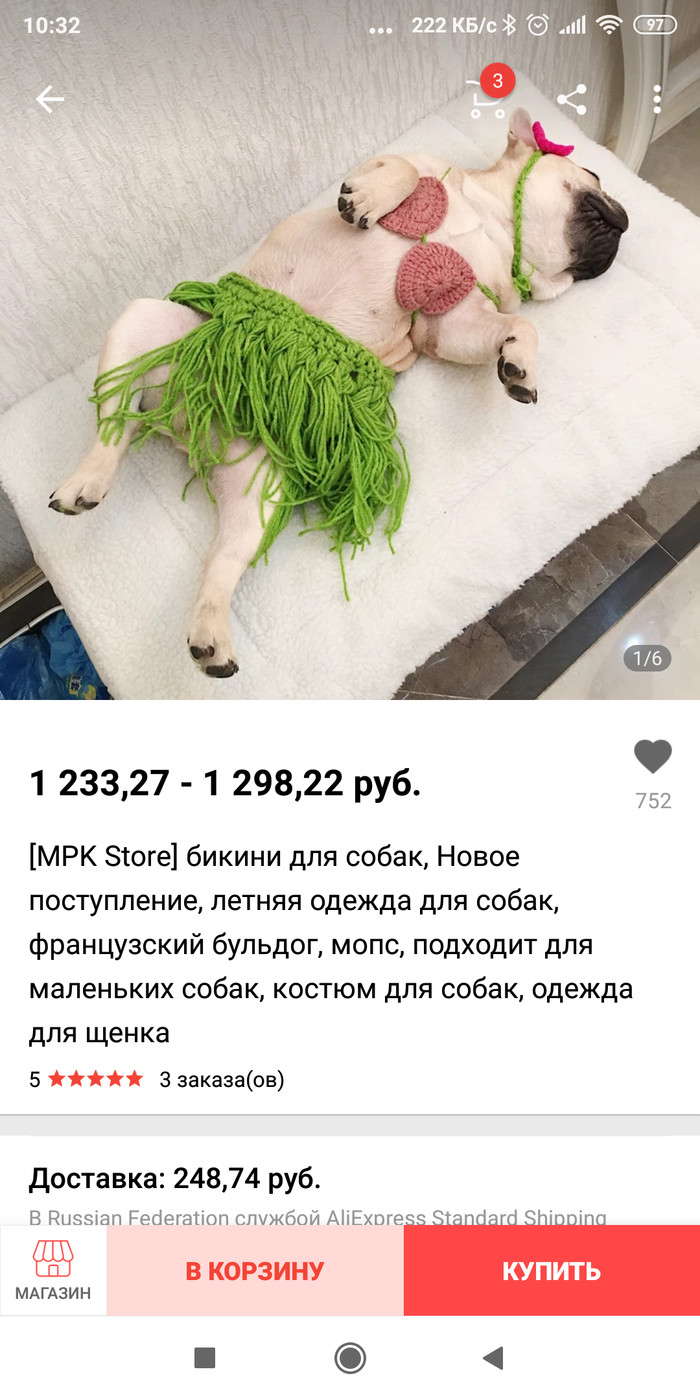Image resolution: width=700 pixels, height=1400 pixels.
Task: Open Доставка shipping details
Action: pyautogui.click(x=175, y=1179)
